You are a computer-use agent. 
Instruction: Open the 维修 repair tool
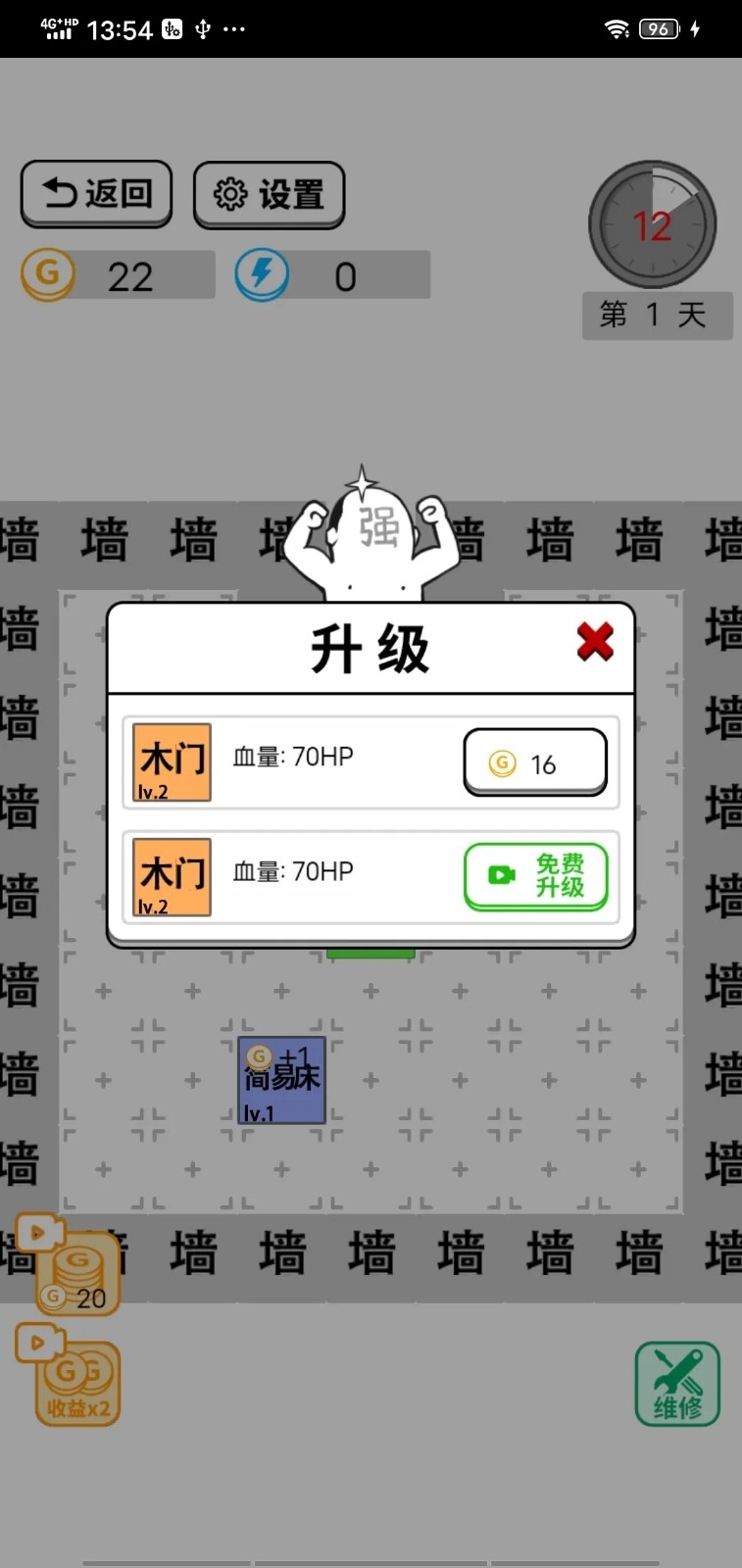coord(677,1383)
